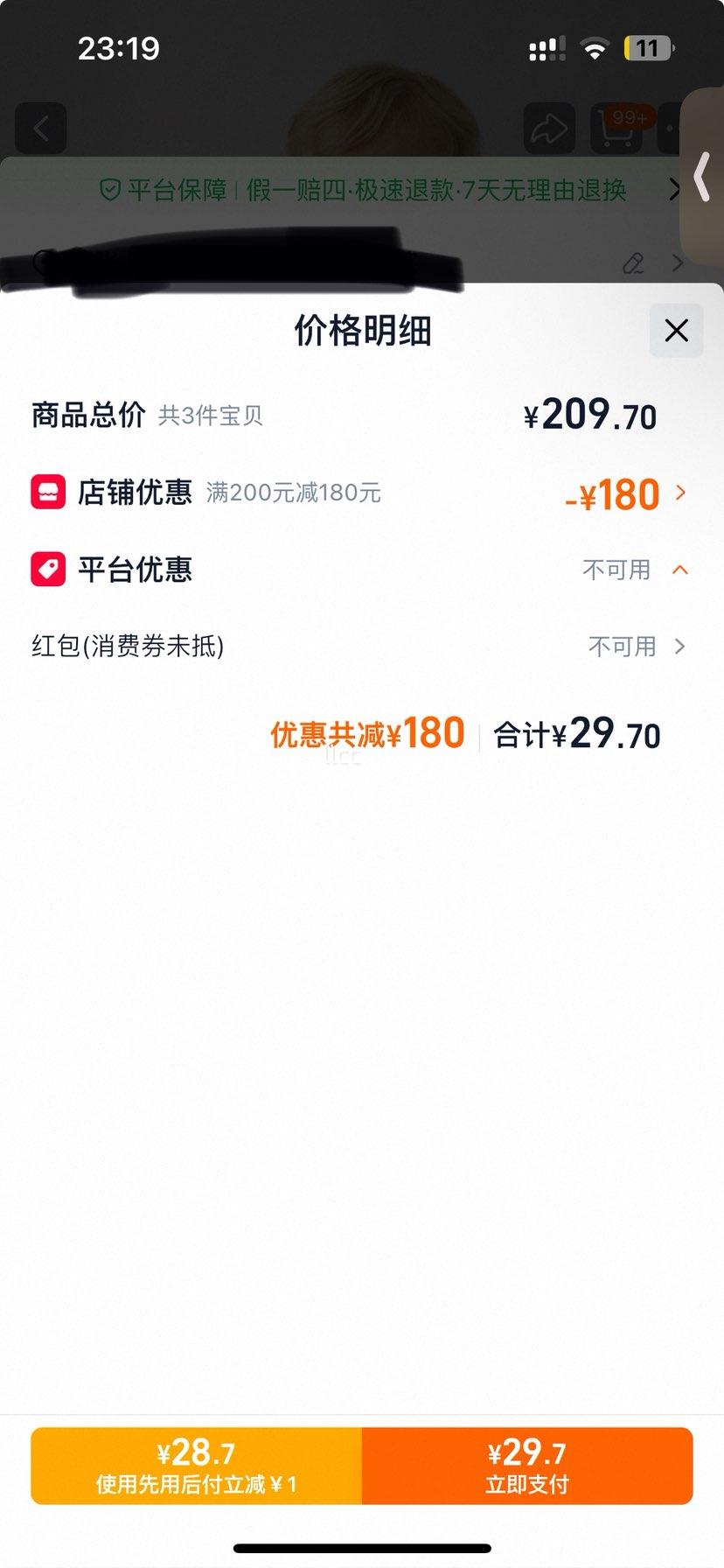Collapse the 平台优惠 section
Viewport: 724px width, 1568px height.
680,570
